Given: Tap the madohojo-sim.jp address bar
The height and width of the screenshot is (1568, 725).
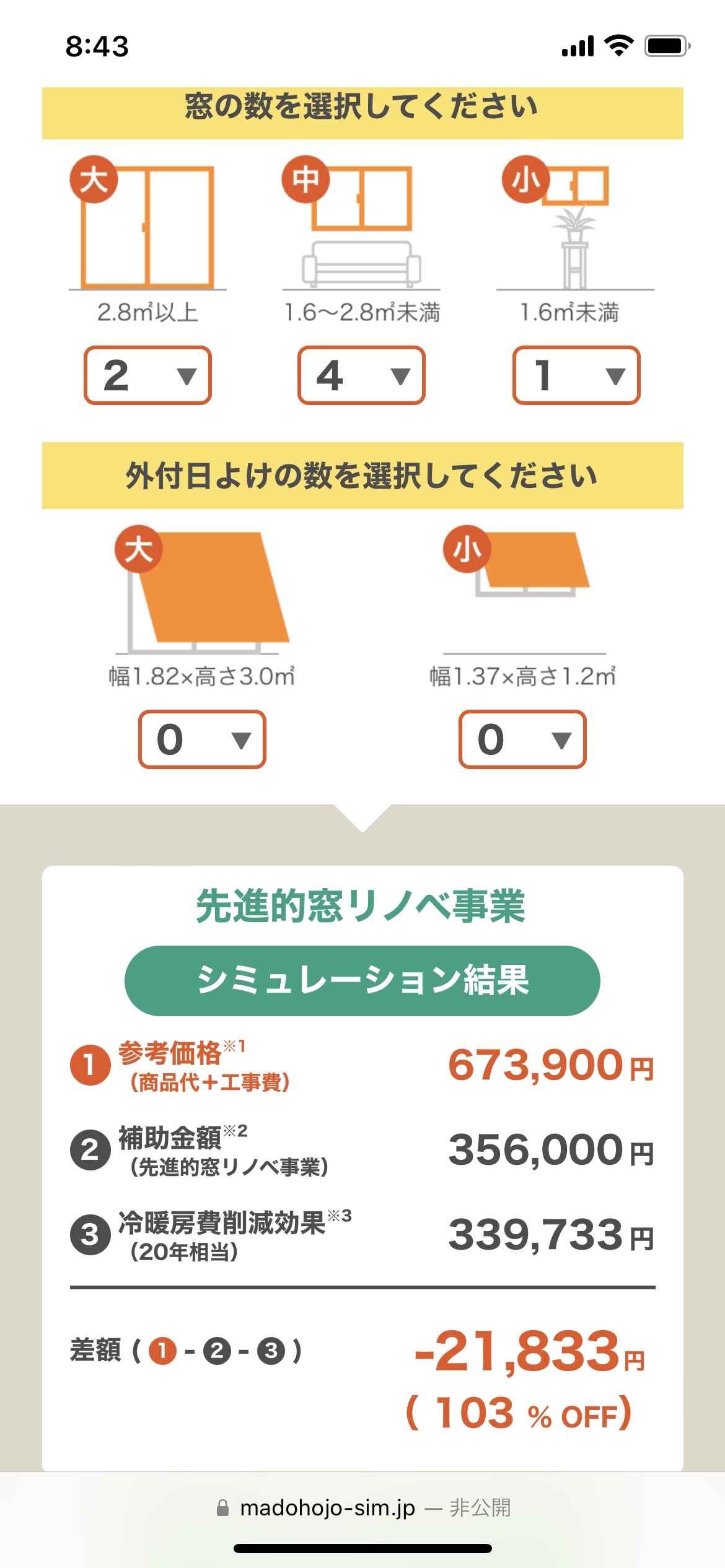Looking at the screenshot, I should tap(363, 1507).
